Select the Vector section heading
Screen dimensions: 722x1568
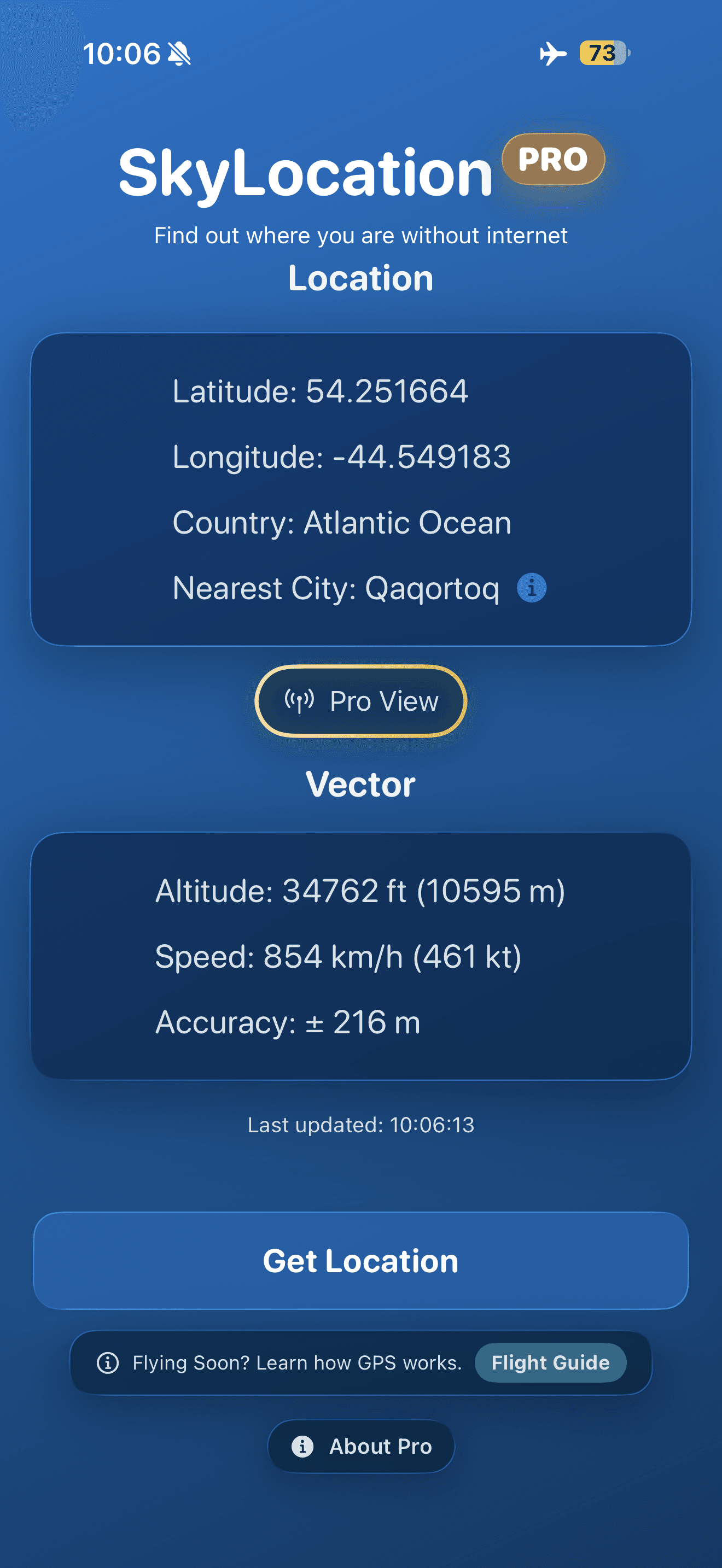click(360, 784)
